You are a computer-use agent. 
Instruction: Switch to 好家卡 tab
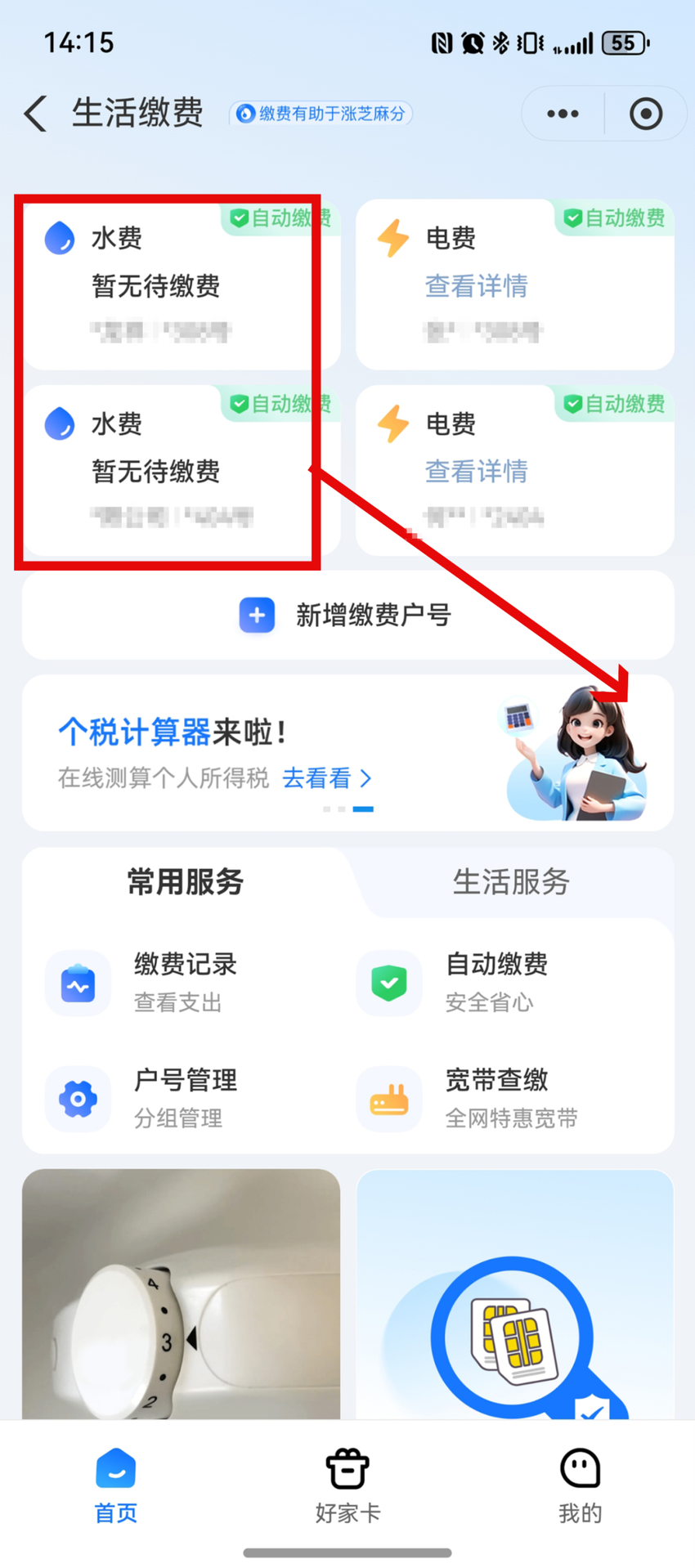(x=347, y=1485)
